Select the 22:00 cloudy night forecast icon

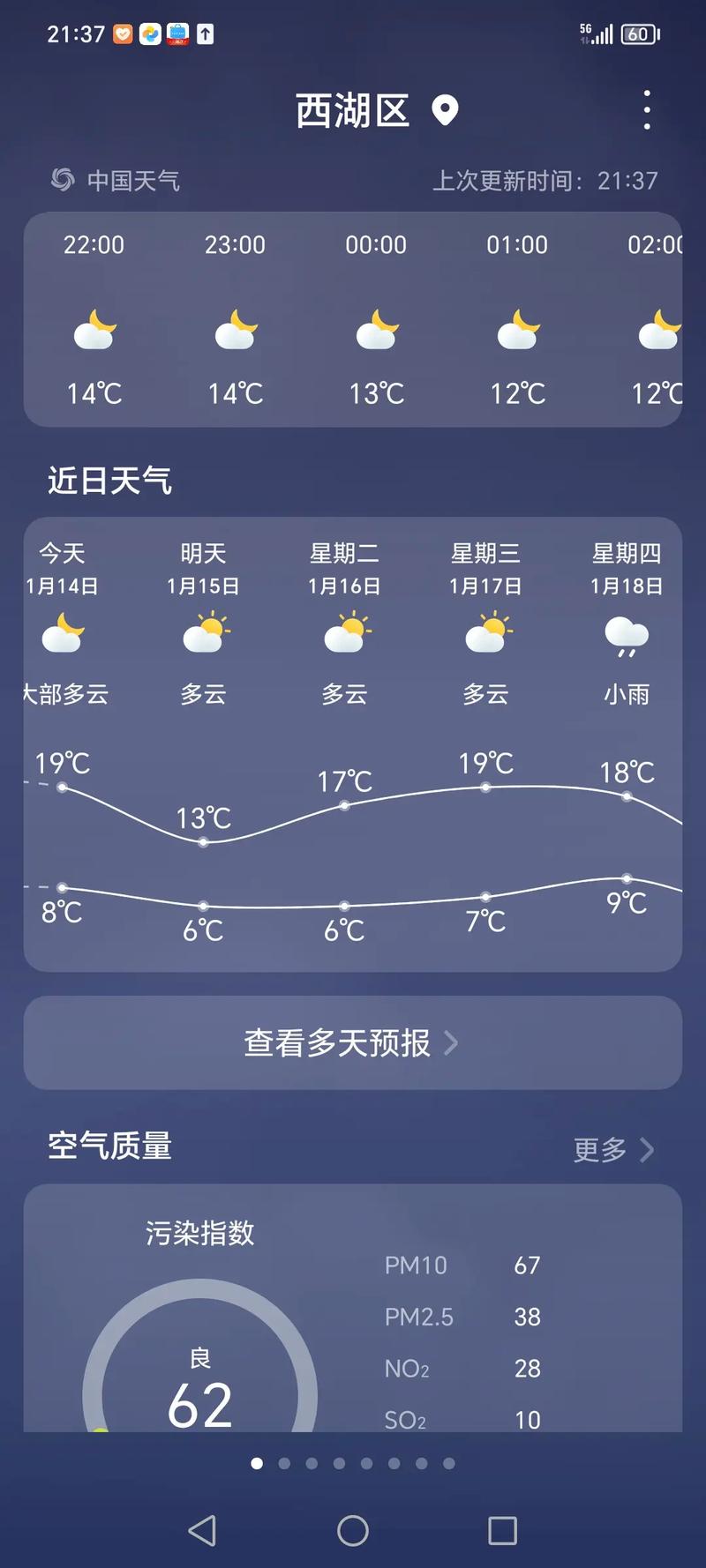tap(94, 329)
